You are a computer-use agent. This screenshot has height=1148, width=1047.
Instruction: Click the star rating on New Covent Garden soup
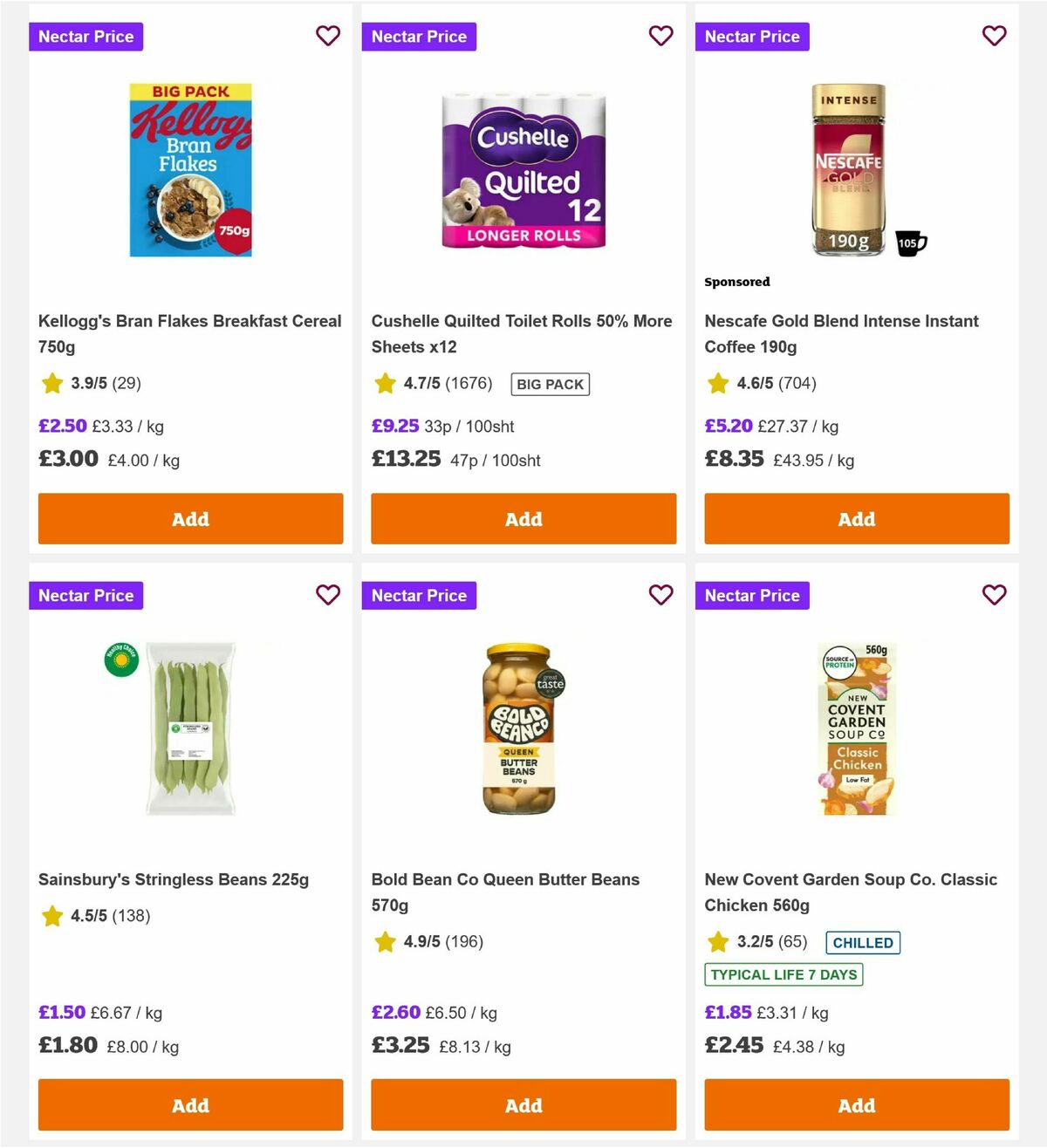(x=718, y=942)
